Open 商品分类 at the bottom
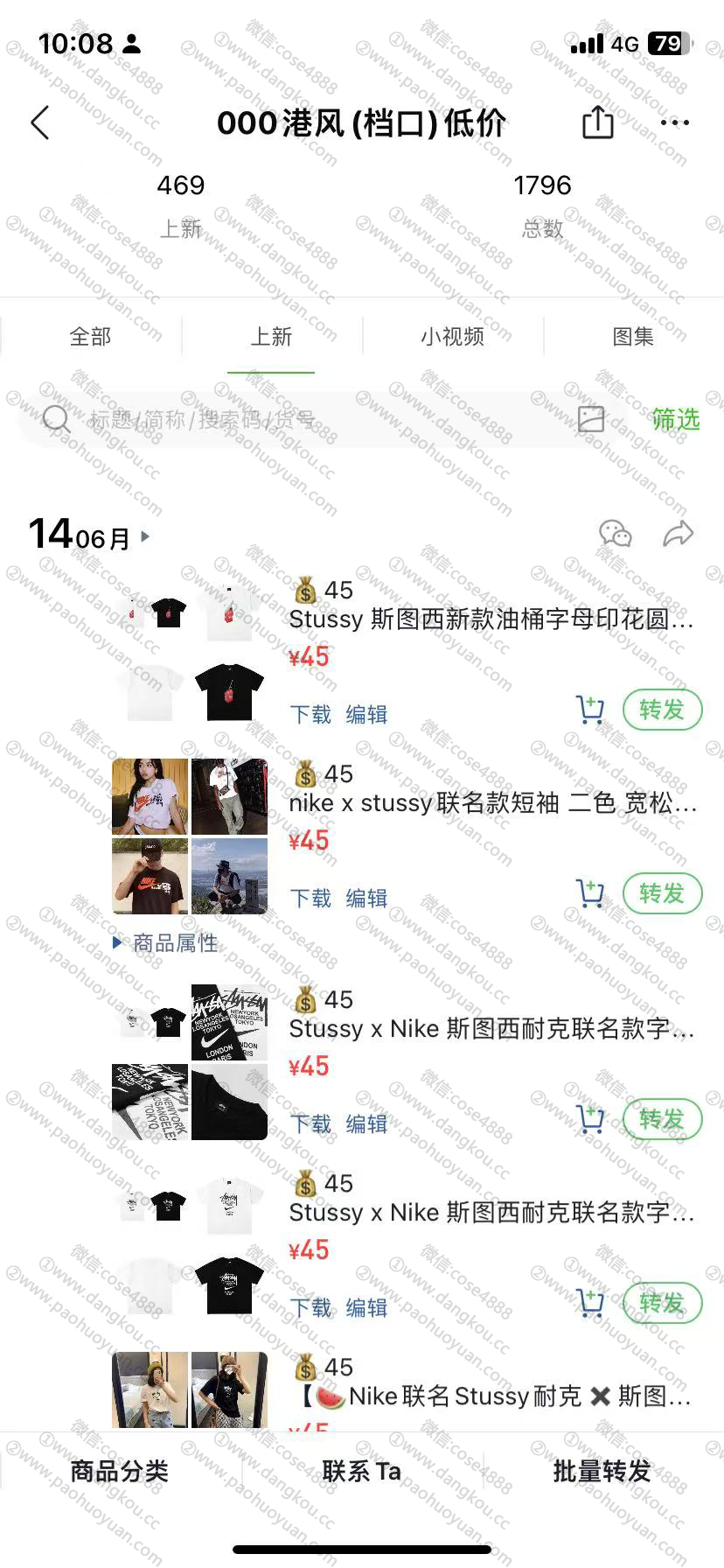 [x=120, y=1472]
